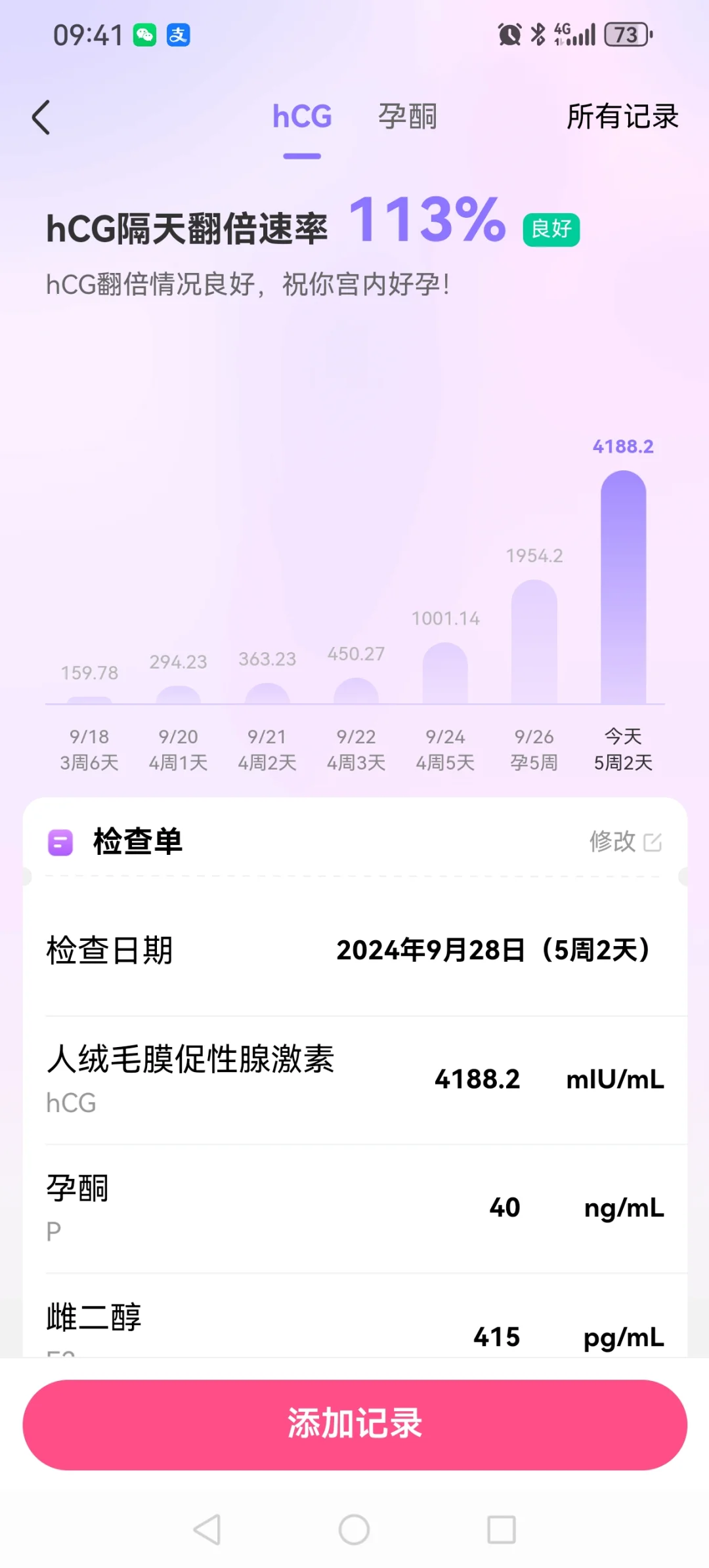
Task: Tap the 添加记录 button
Action: point(354,1424)
